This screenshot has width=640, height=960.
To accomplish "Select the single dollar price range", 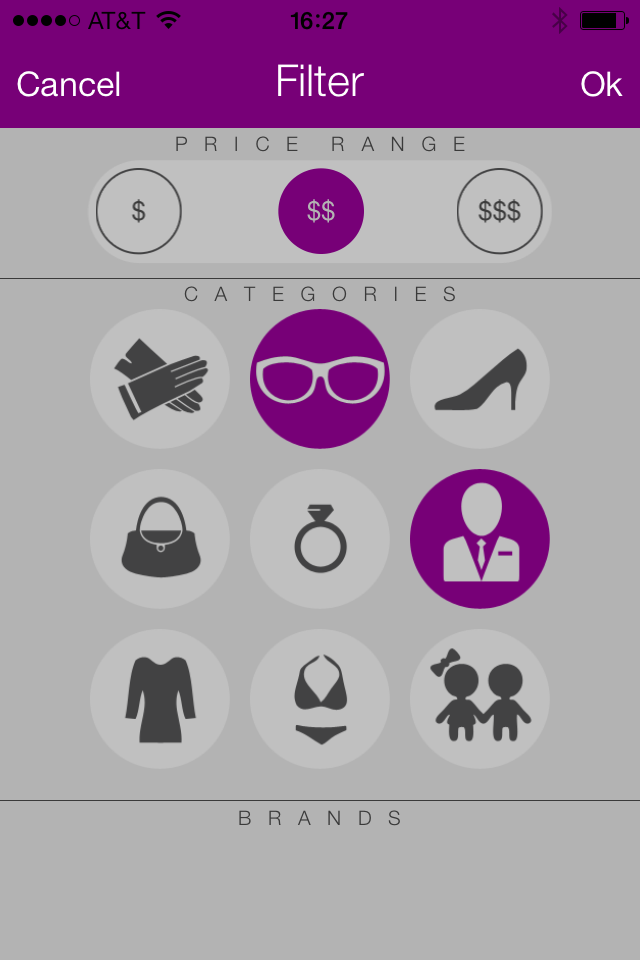I will [x=139, y=211].
